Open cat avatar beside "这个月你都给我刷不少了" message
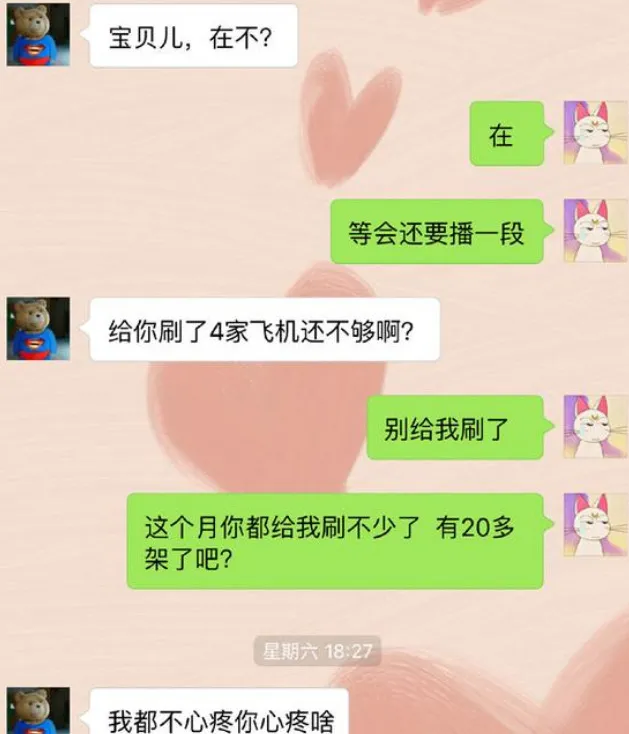The width and height of the screenshot is (629, 734). pos(593,524)
